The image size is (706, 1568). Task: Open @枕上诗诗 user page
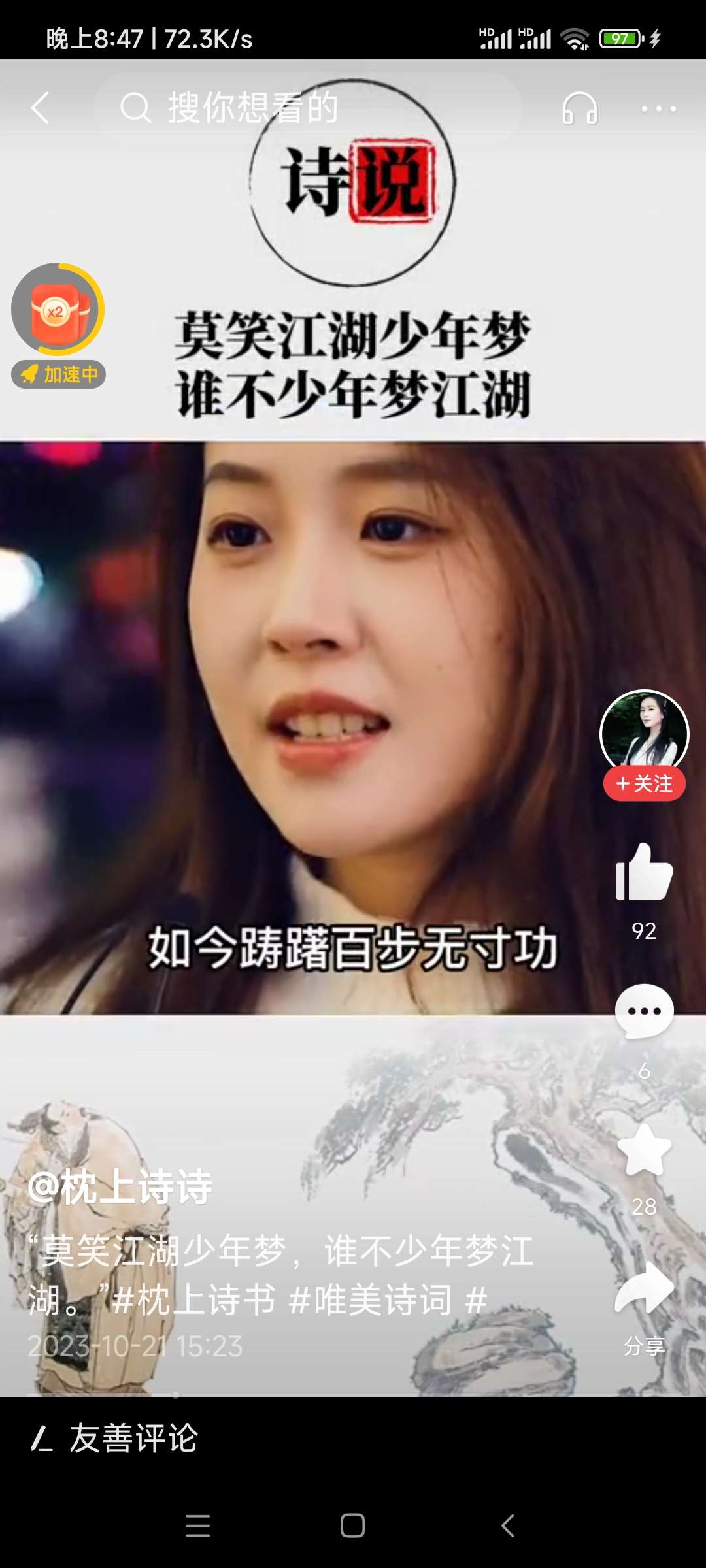pos(120,1186)
